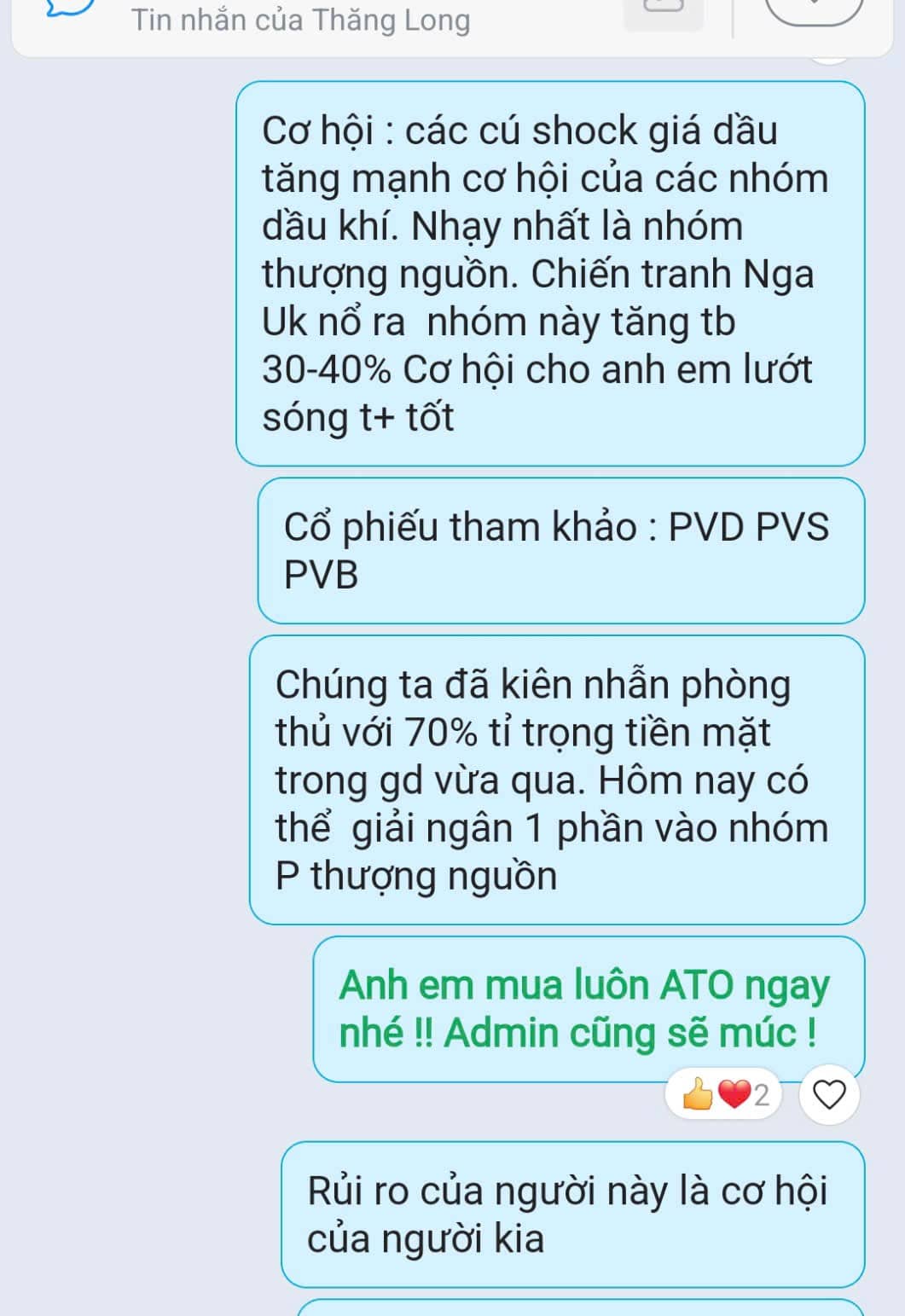This screenshot has height=1316, width=905.
Task: Click the heart color reaction swatch
Action: click(x=734, y=1094)
